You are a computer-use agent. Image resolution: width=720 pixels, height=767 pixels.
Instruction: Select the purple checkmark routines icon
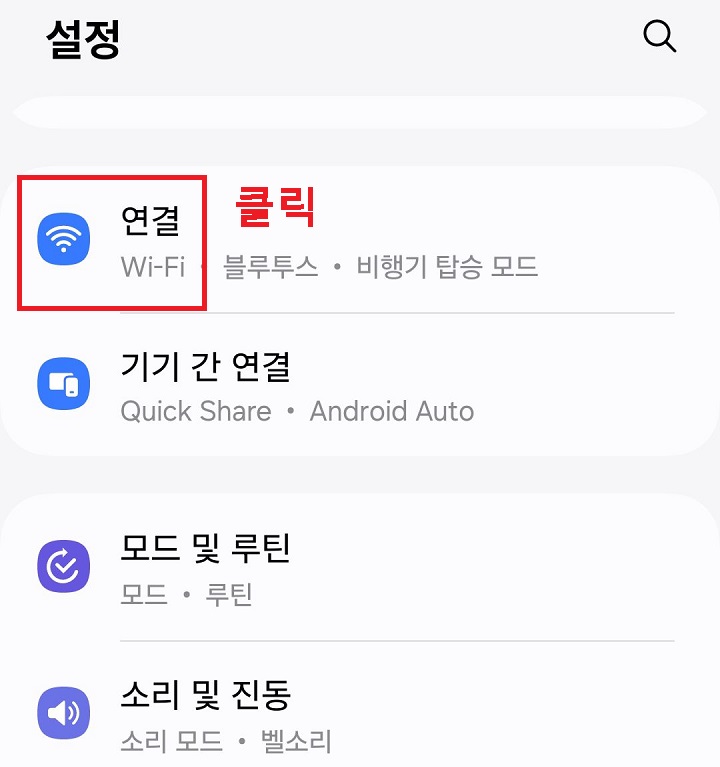pos(63,563)
